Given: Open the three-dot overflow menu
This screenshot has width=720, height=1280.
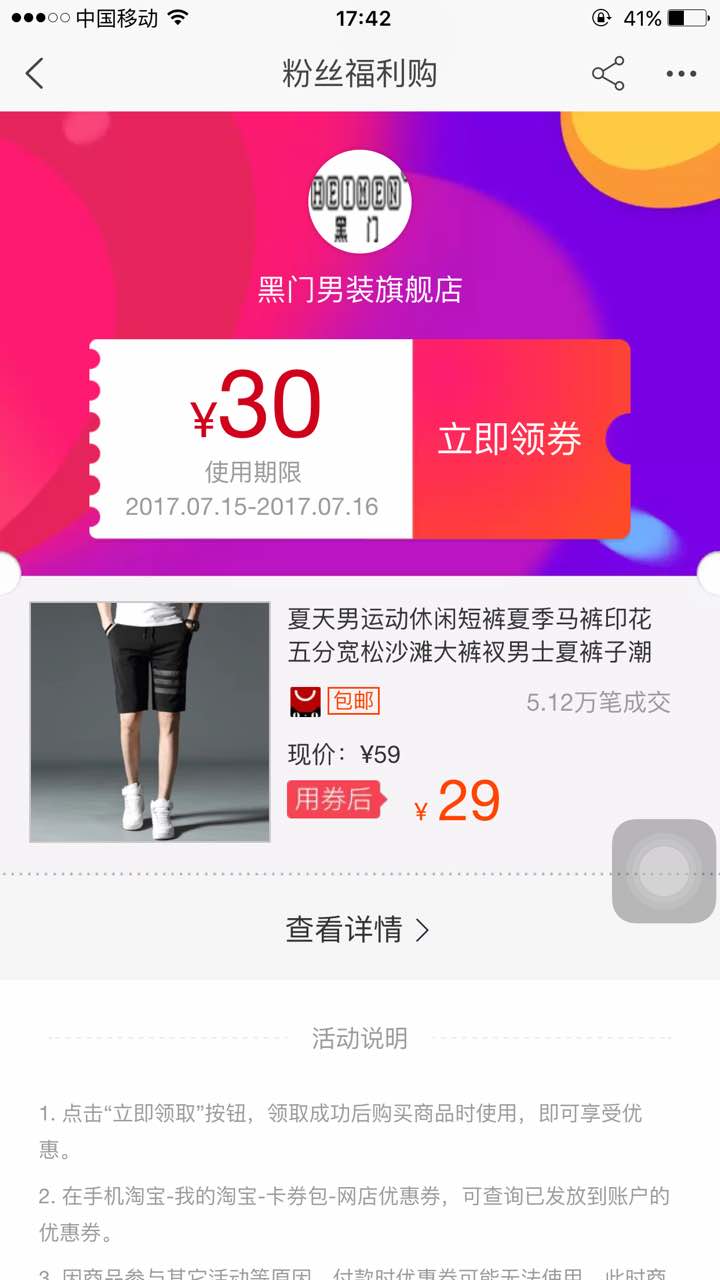Looking at the screenshot, I should tap(681, 74).
